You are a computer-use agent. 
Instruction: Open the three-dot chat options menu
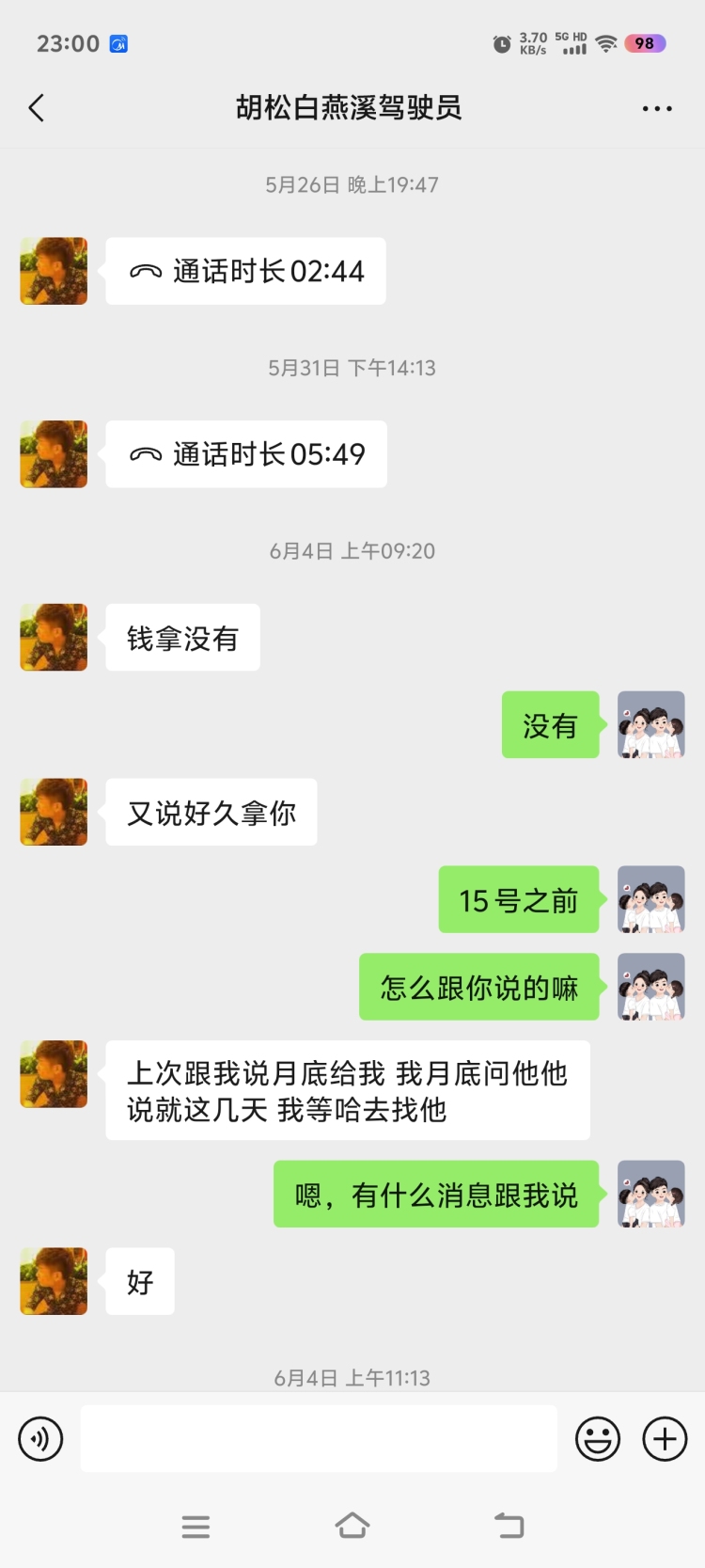(x=656, y=109)
